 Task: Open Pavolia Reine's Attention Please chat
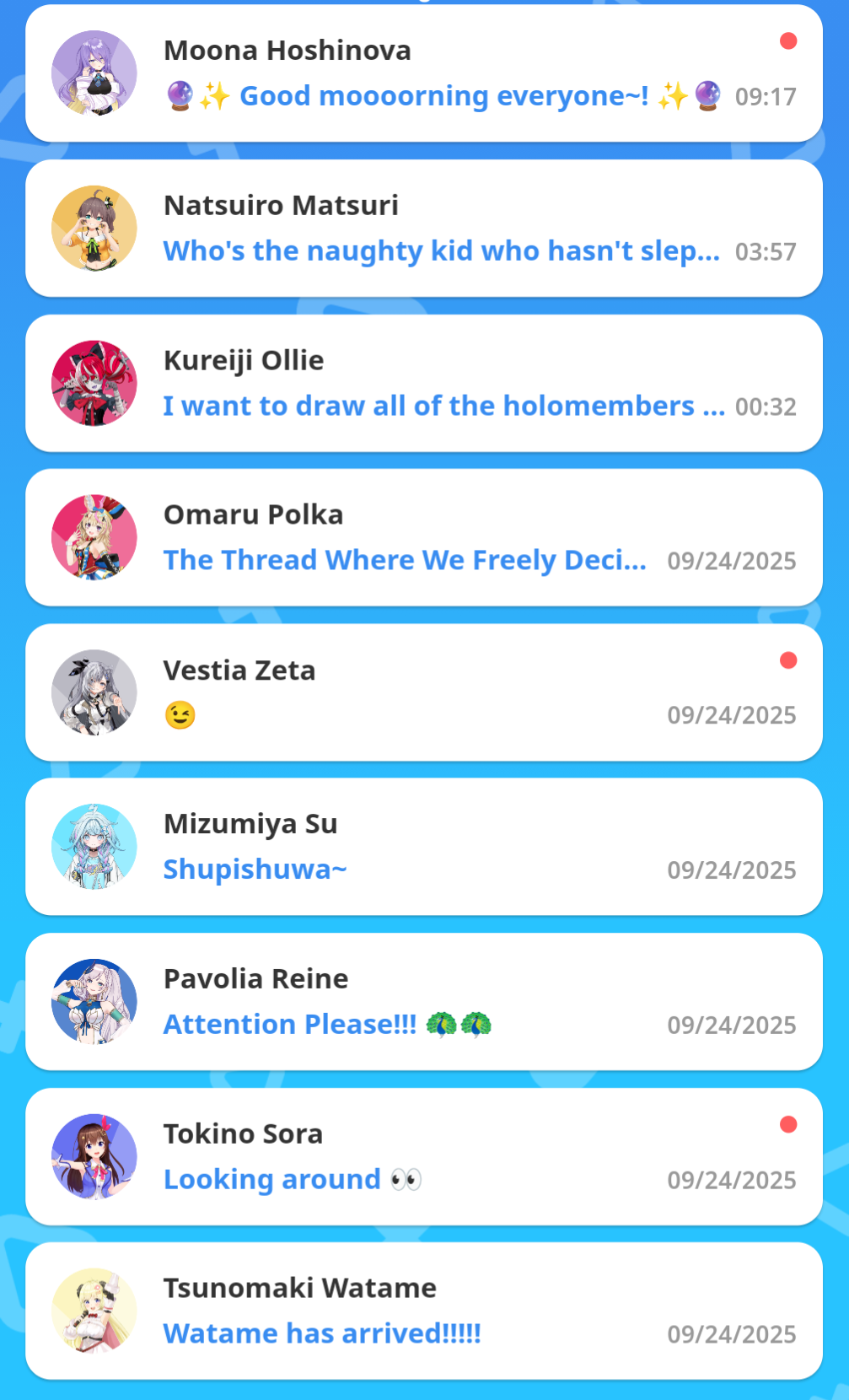tap(423, 1002)
